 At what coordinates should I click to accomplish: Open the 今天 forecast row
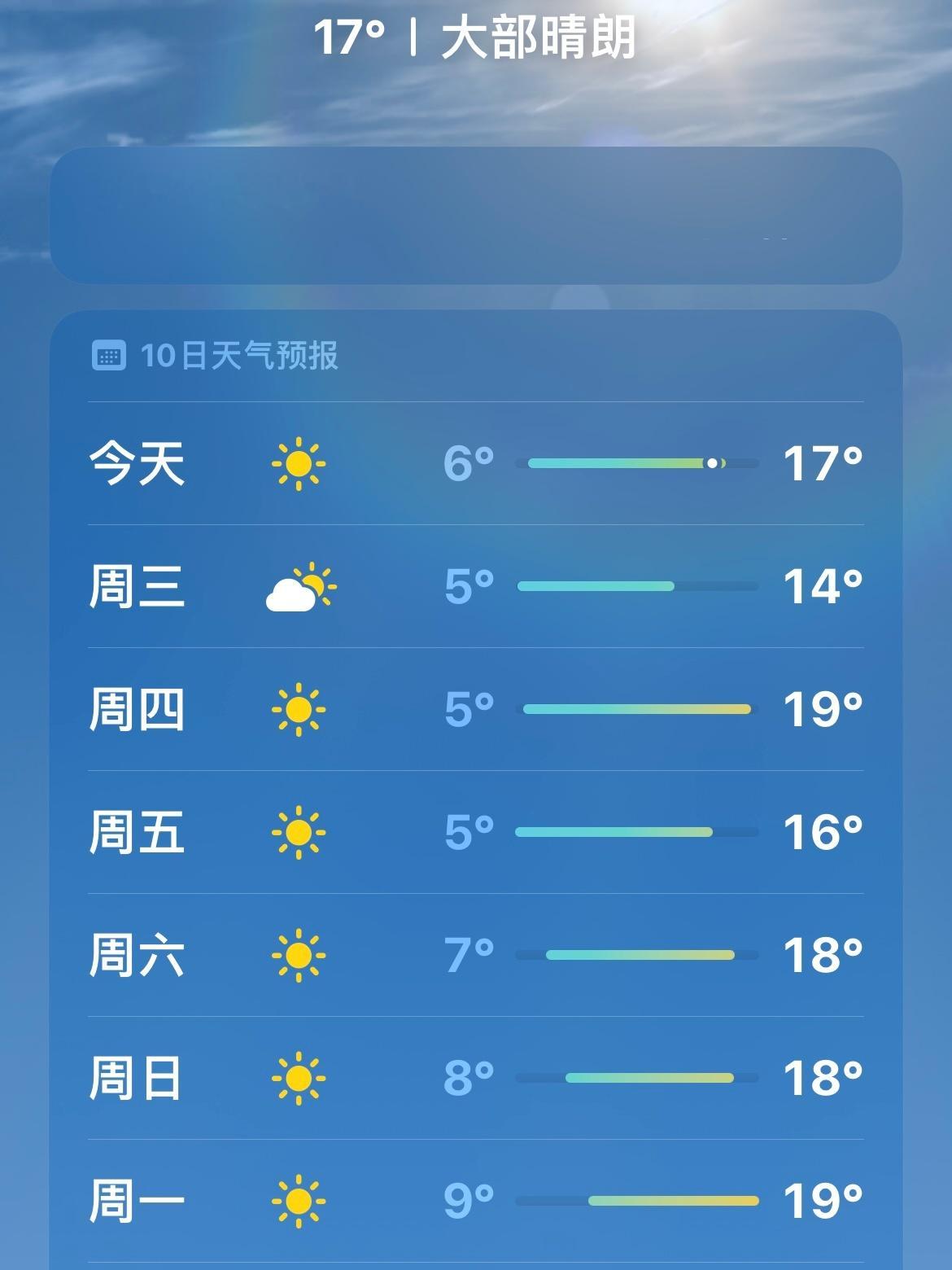[x=476, y=464]
